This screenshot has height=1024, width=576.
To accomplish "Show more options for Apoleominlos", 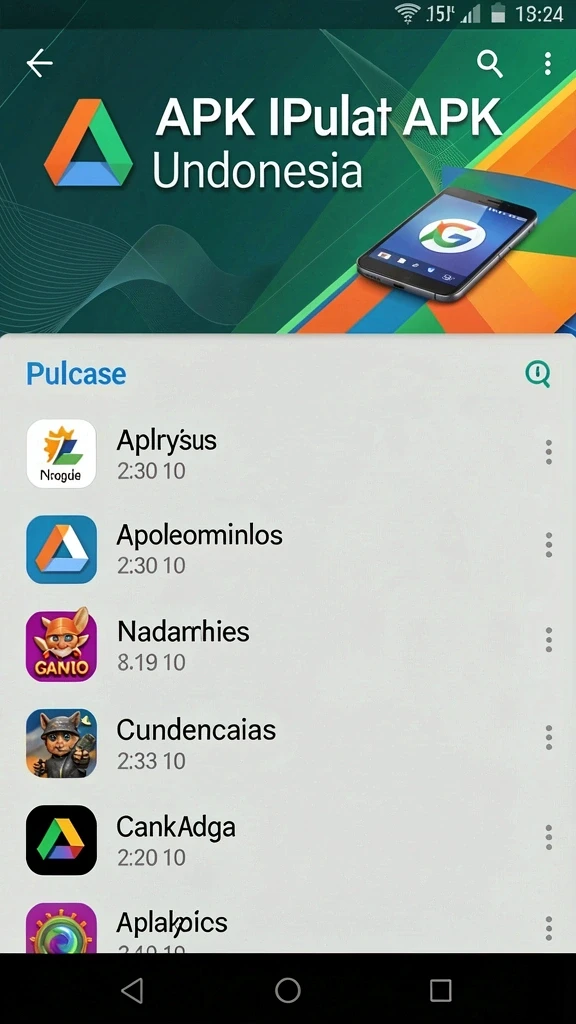I will pyautogui.click(x=549, y=545).
